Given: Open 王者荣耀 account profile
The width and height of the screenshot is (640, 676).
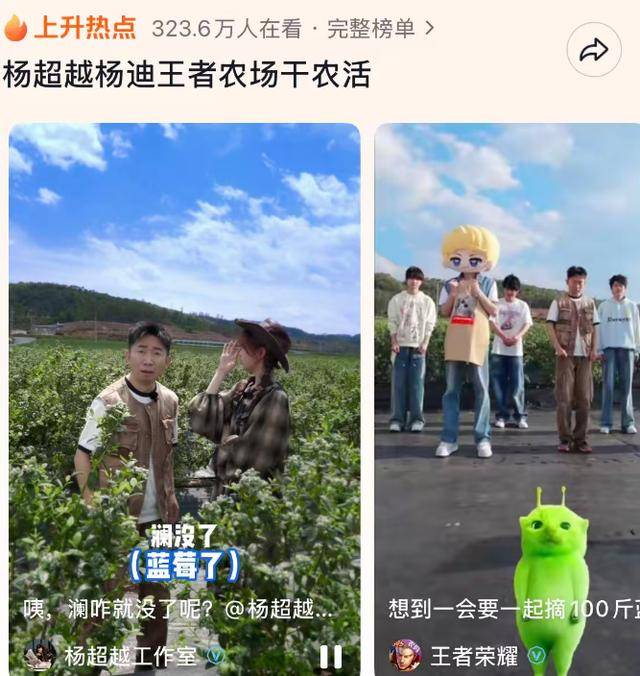Looking at the screenshot, I should click(474, 656).
